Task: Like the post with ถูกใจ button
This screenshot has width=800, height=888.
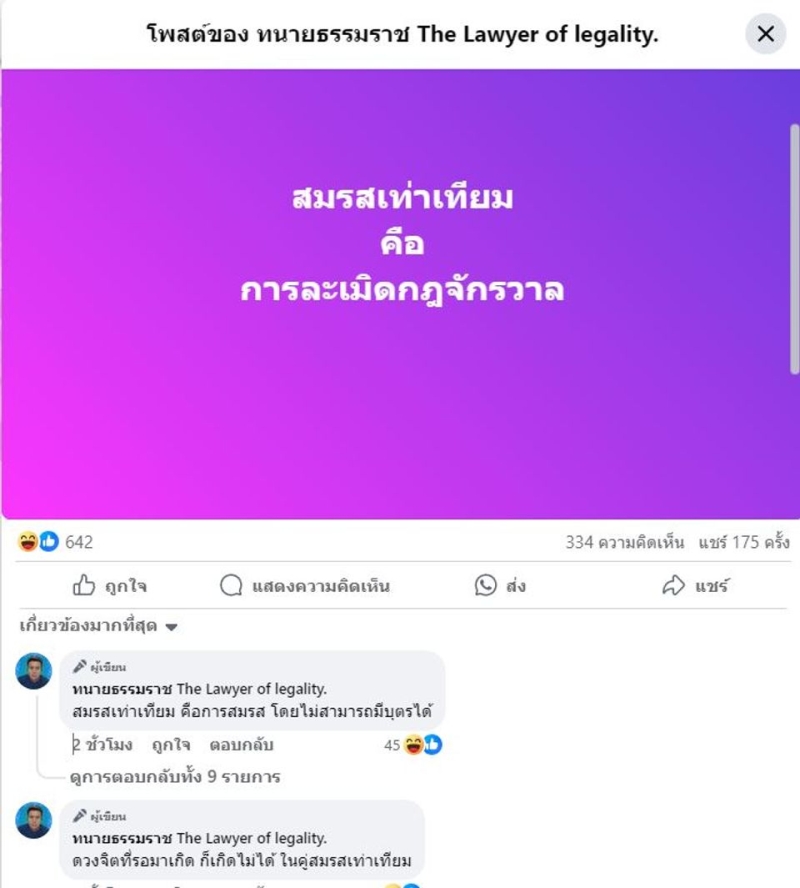Action: (x=111, y=586)
